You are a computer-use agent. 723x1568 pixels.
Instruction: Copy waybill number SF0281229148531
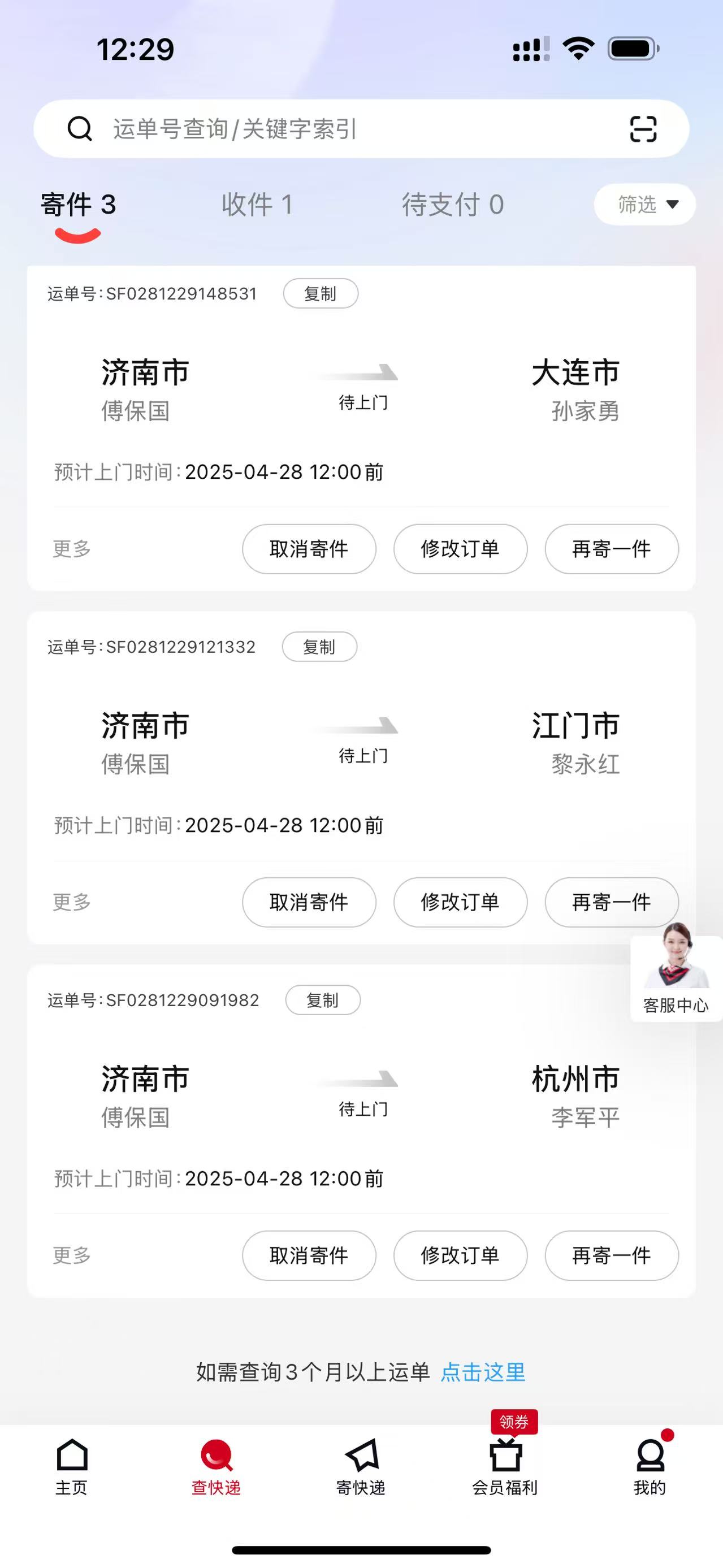(321, 293)
